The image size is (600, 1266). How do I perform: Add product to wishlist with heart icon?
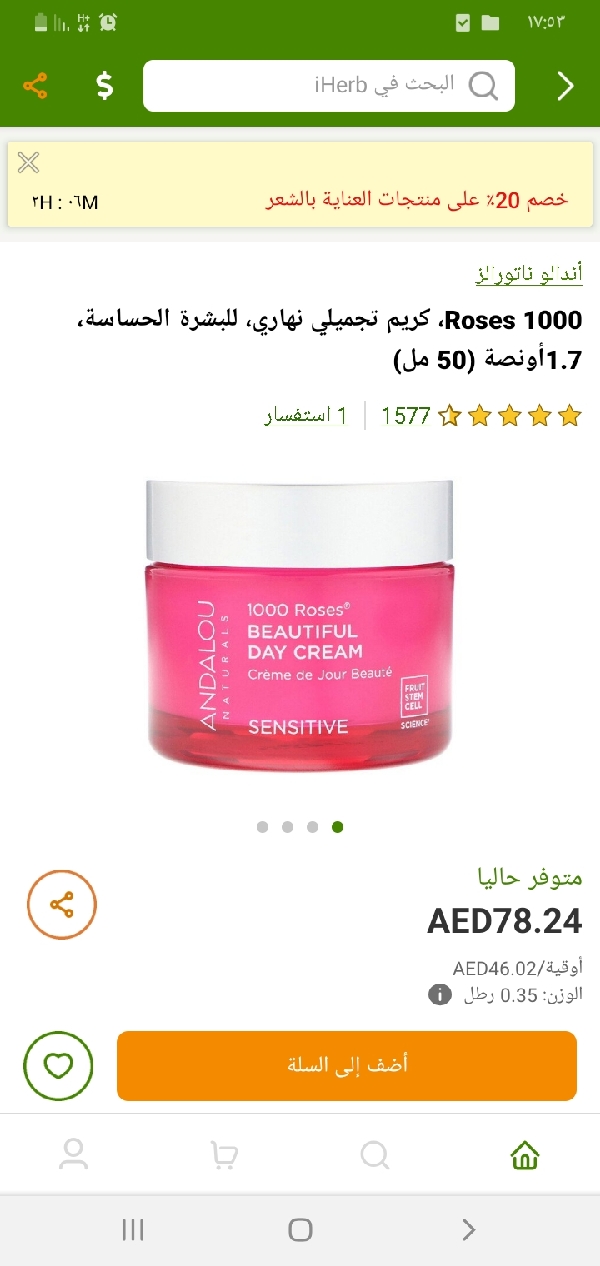coord(59,1066)
